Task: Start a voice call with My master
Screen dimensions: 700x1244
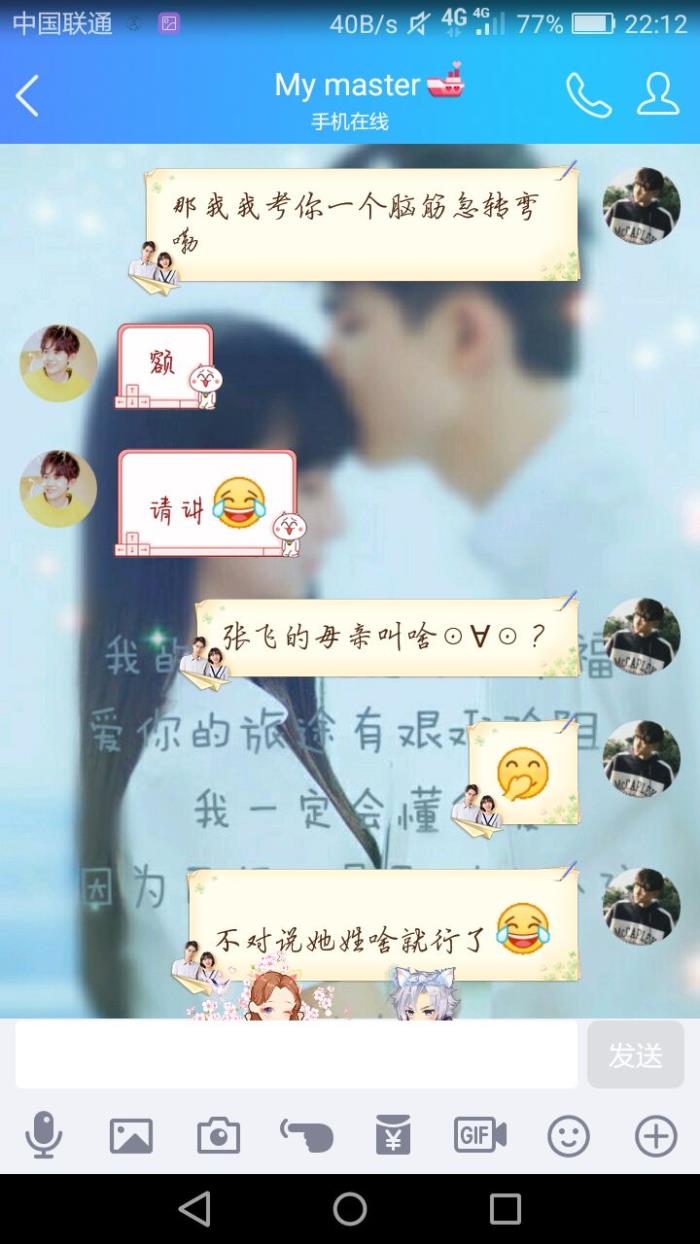Action: 588,96
